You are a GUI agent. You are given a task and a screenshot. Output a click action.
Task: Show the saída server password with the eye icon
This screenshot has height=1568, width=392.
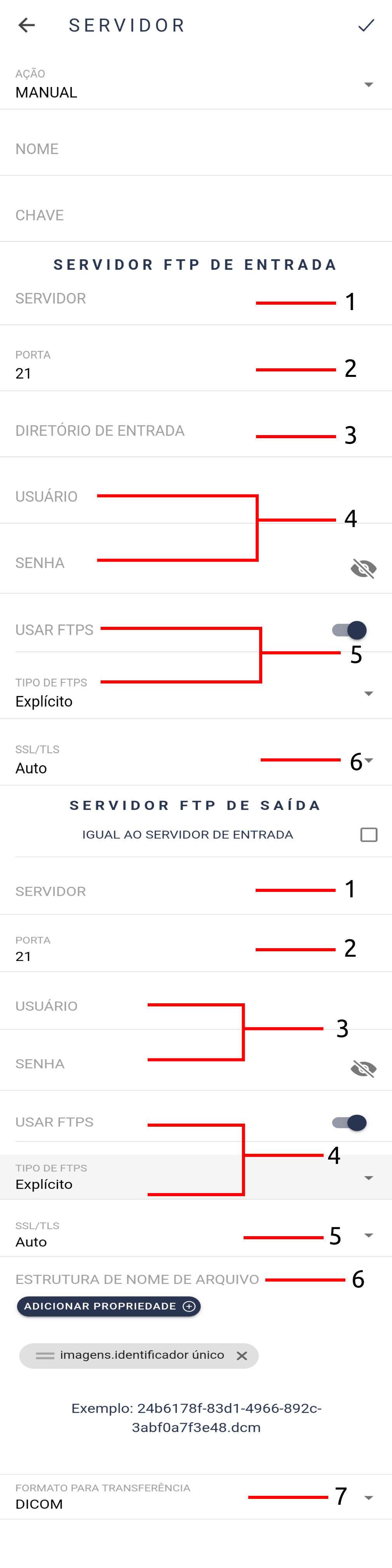click(x=363, y=1068)
